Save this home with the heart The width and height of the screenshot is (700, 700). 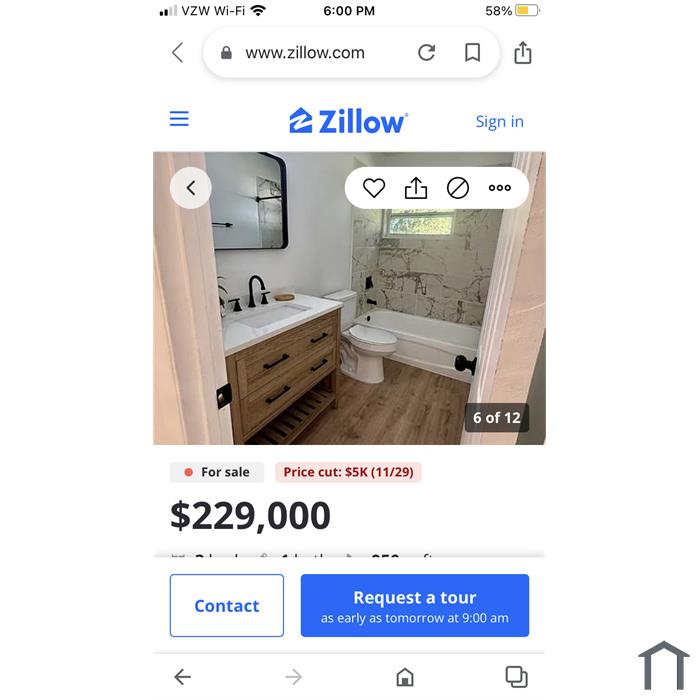pyautogui.click(x=374, y=188)
